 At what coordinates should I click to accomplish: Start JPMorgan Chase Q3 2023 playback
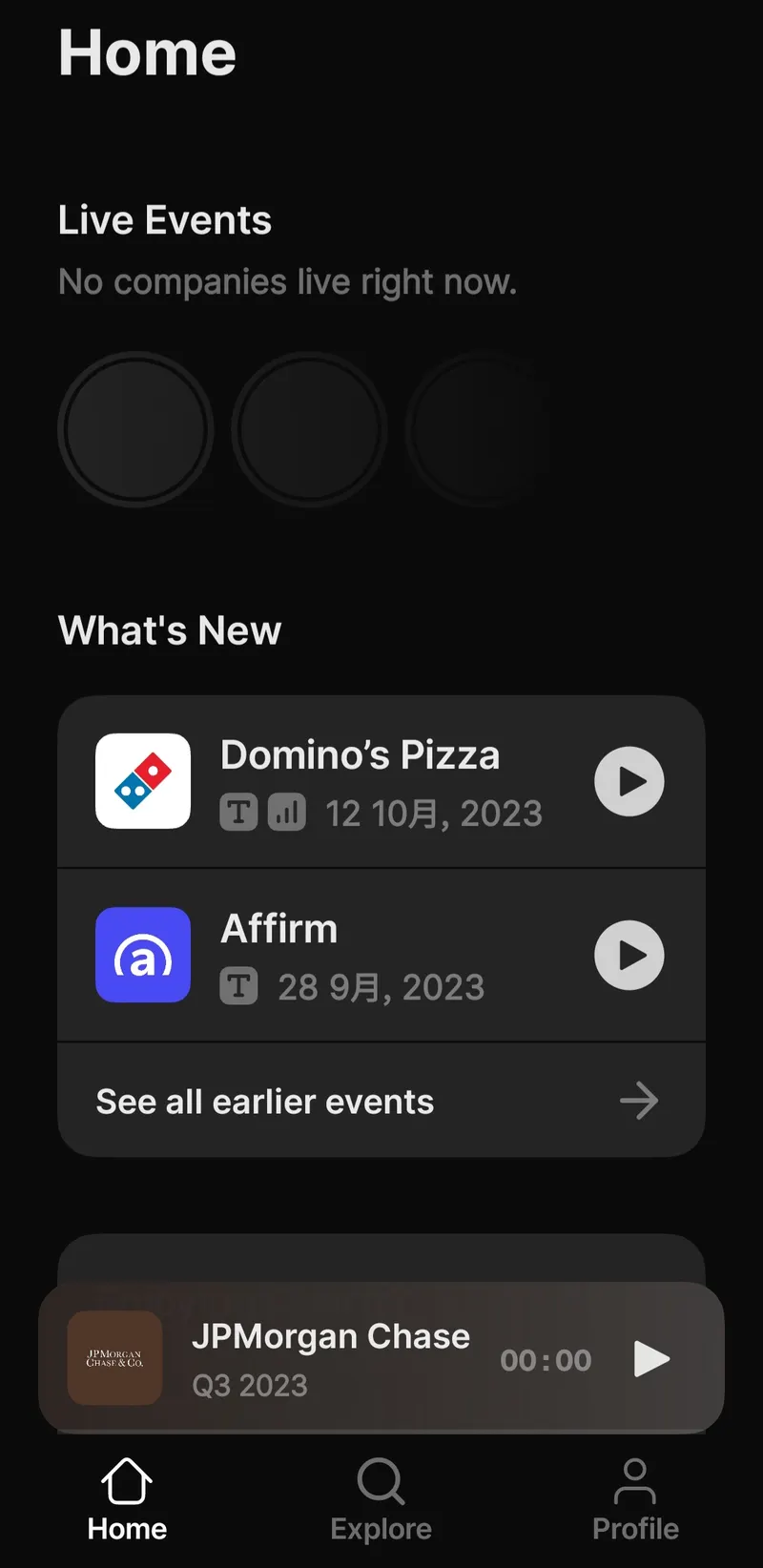coord(652,1359)
